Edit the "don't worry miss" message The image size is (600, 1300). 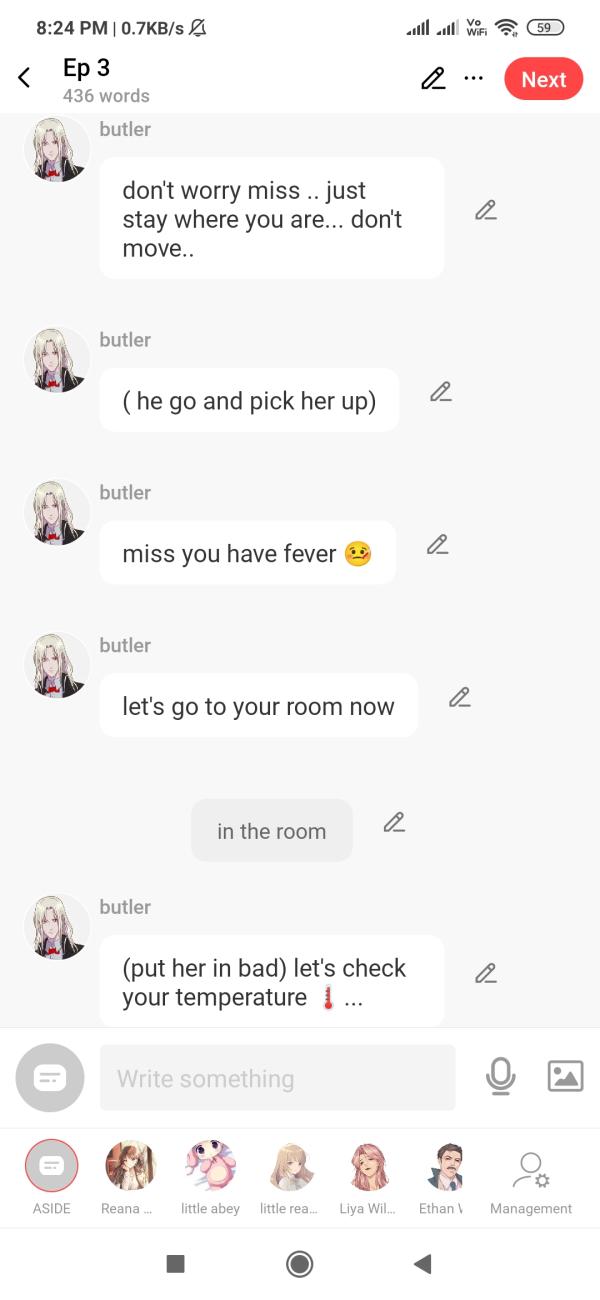pos(485,210)
